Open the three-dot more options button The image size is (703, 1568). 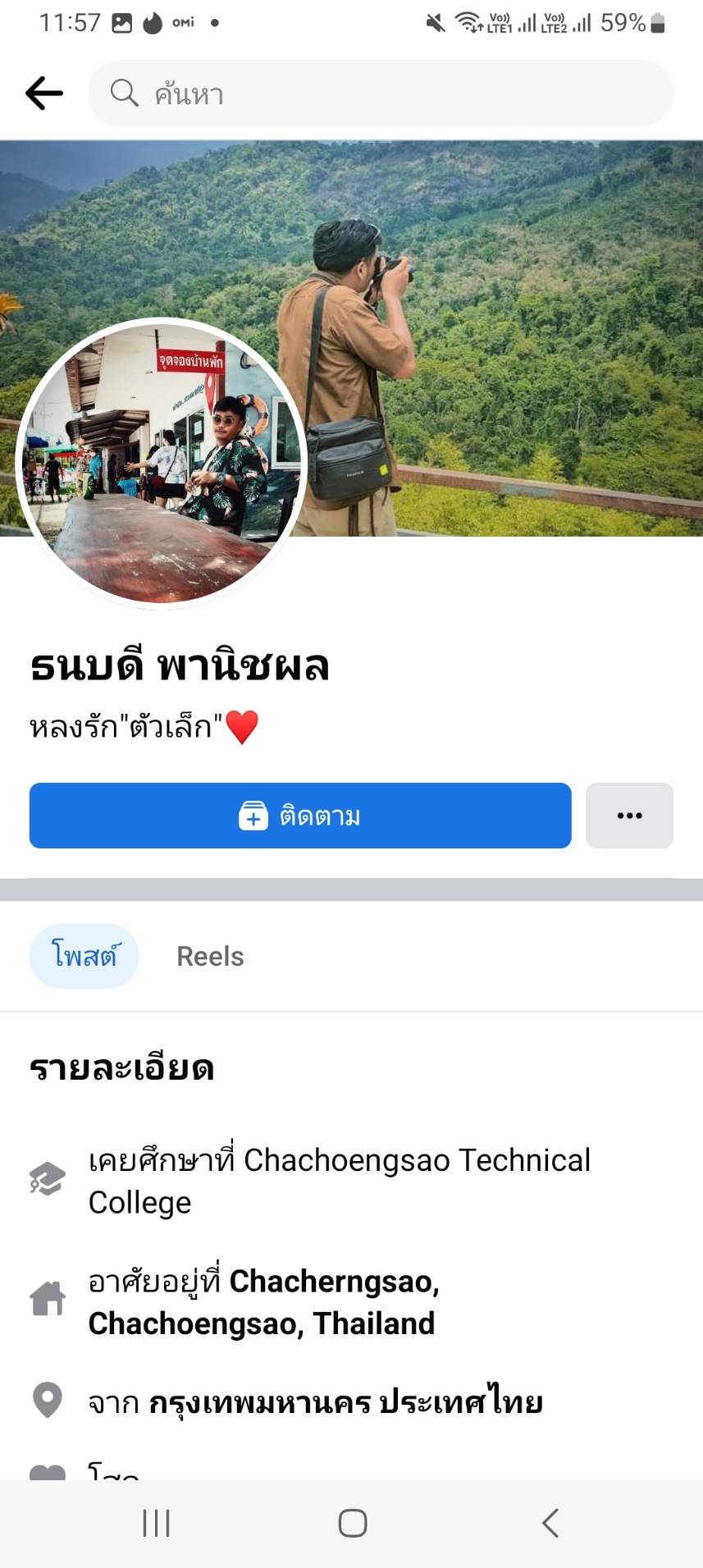pos(629,816)
